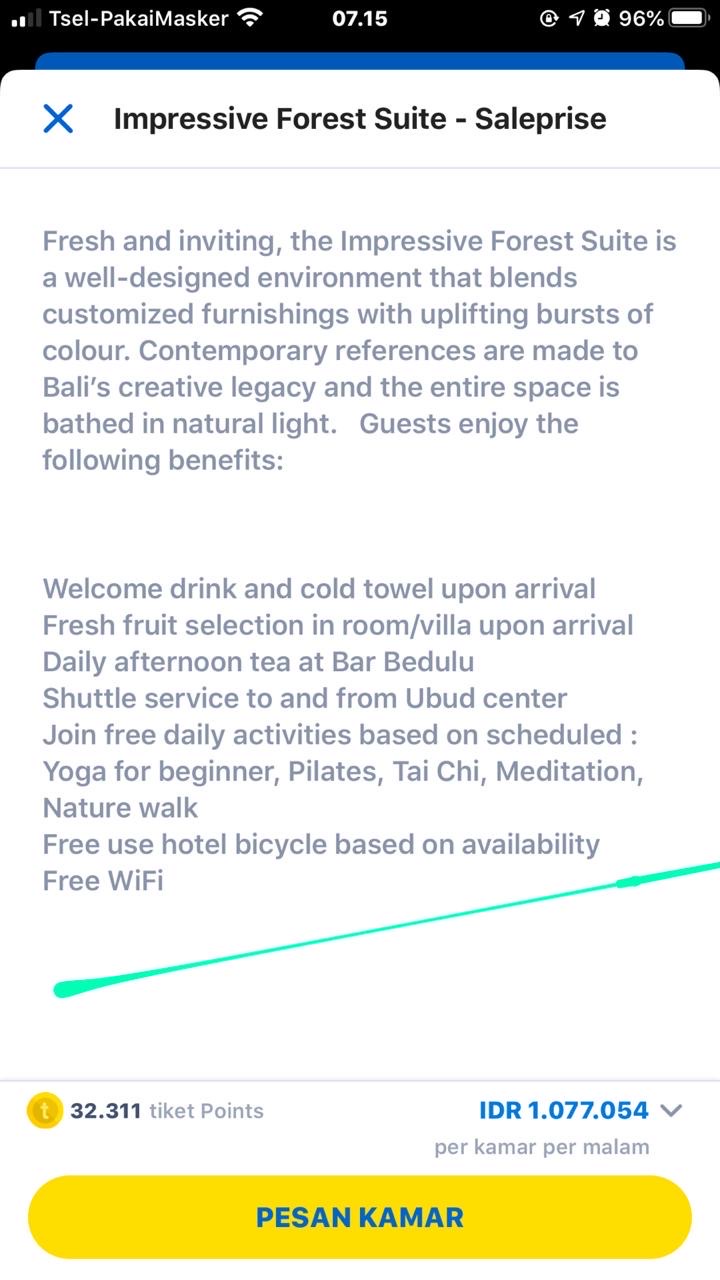Tap the PESAN KAMAR button
Image resolution: width=720 pixels, height=1280 pixels.
[x=360, y=1217]
